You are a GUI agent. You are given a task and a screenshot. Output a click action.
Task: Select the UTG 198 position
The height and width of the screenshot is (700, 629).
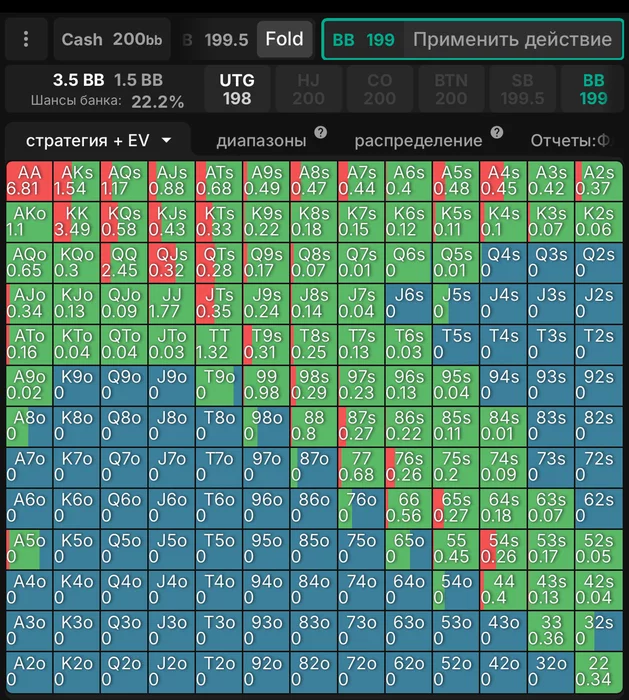[x=237, y=88]
